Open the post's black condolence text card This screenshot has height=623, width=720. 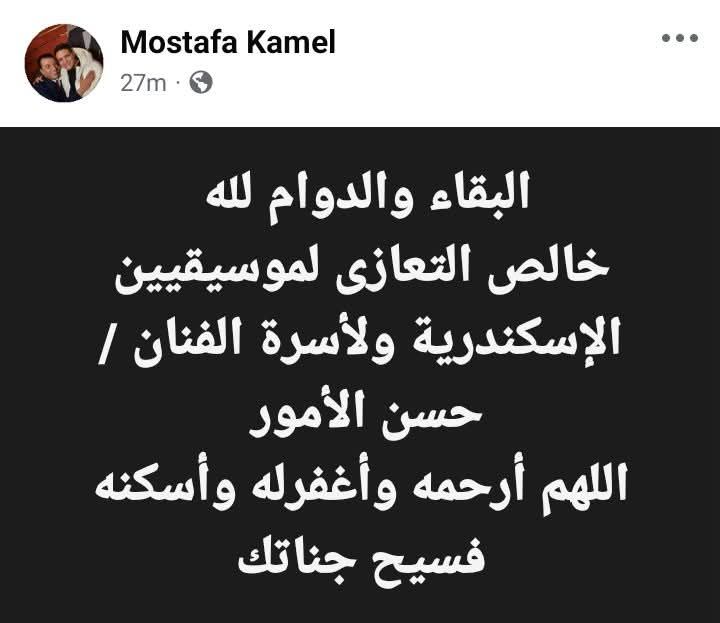coord(360,375)
